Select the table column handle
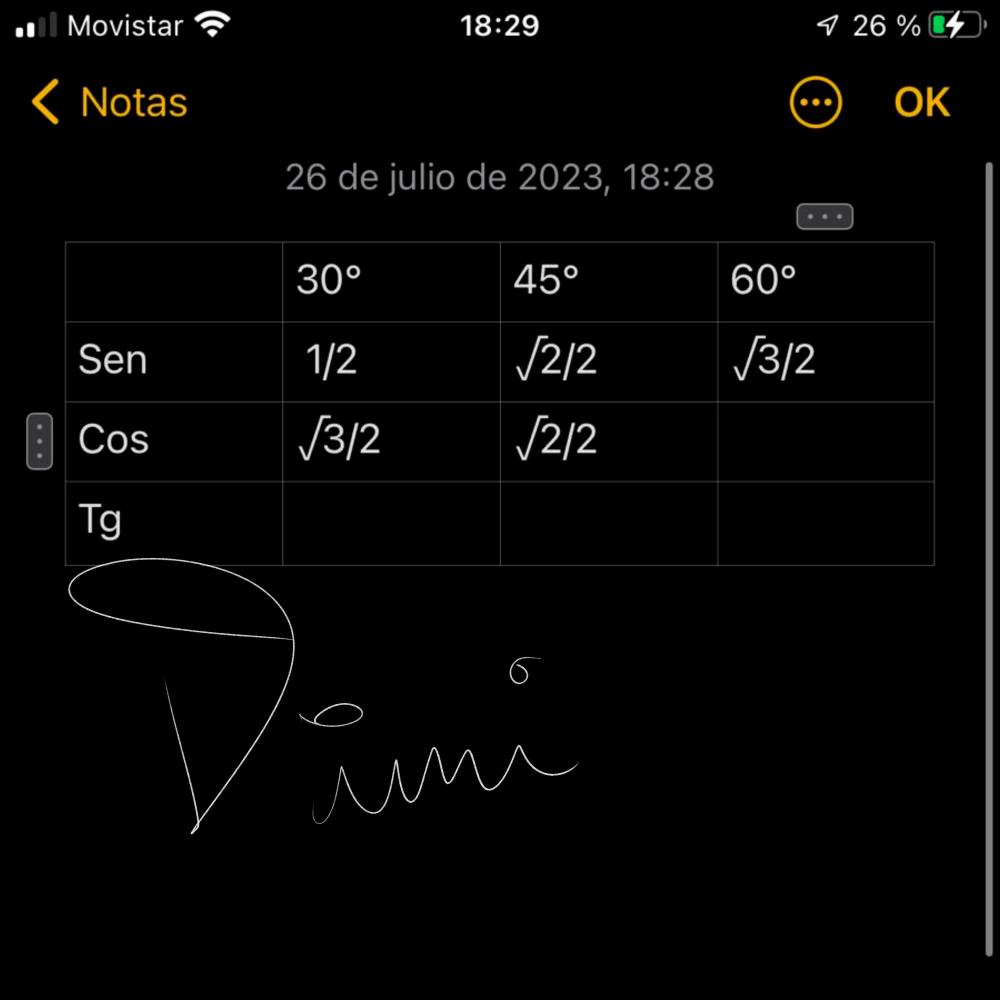Image resolution: width=1000 pixels, height=1000 pixels. (x=825, y=216)
